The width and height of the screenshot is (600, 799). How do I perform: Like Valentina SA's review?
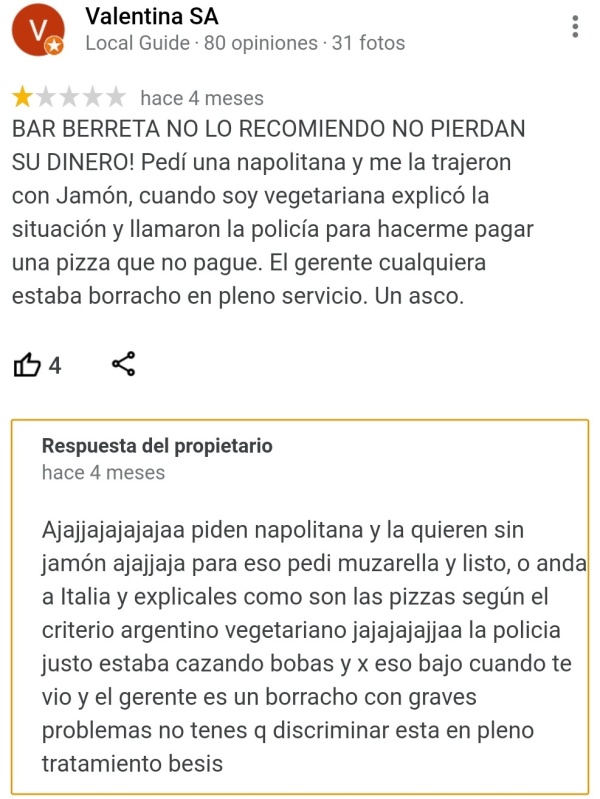27,365
